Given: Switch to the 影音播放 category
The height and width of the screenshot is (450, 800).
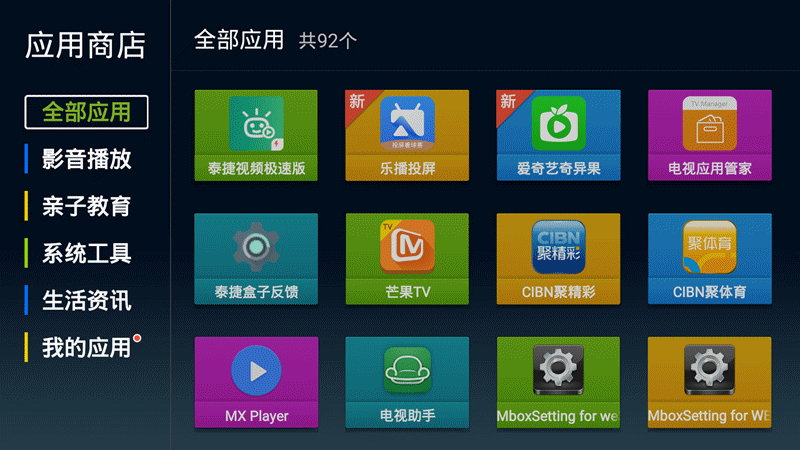Looking at the screenshot, I should [86, 159].
